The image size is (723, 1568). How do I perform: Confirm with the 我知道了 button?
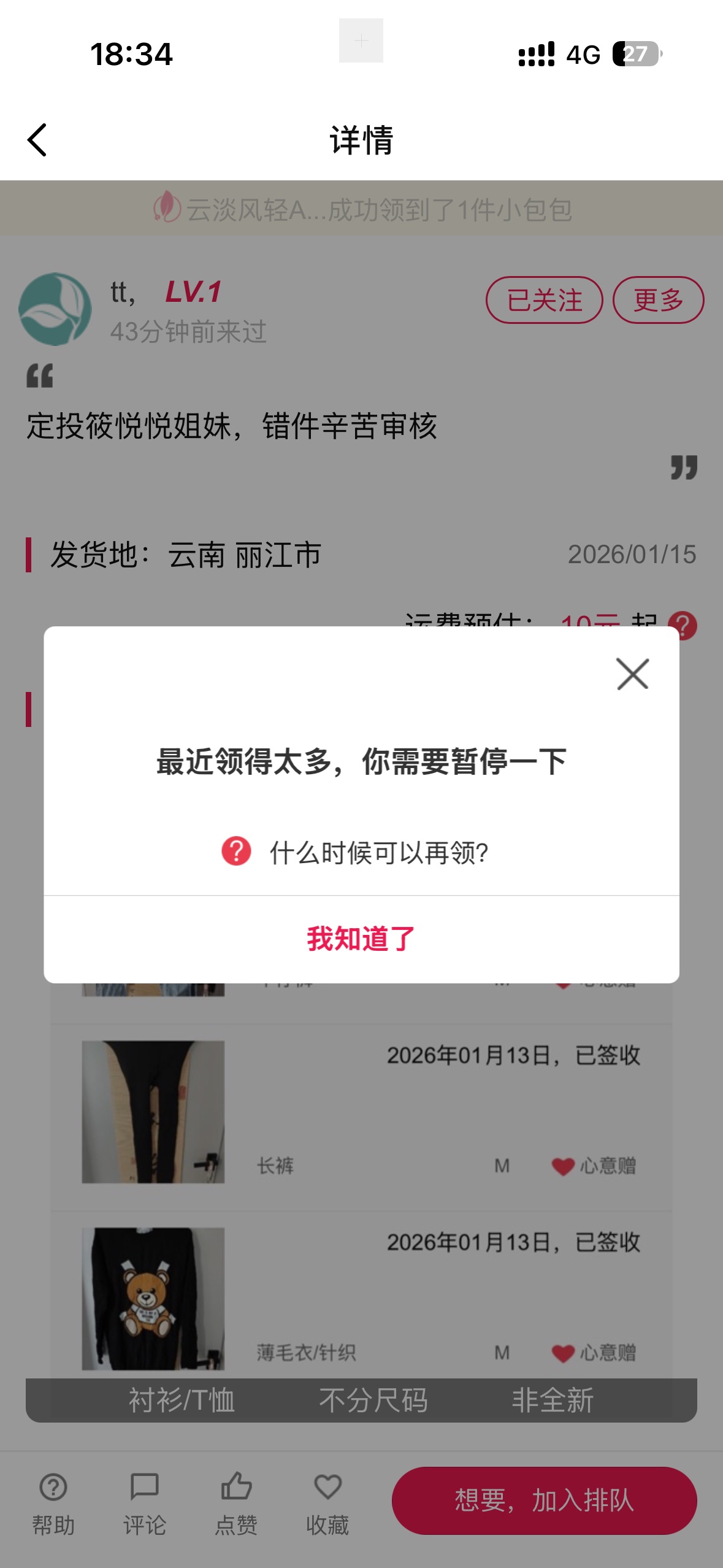click(x=361, y=939)
